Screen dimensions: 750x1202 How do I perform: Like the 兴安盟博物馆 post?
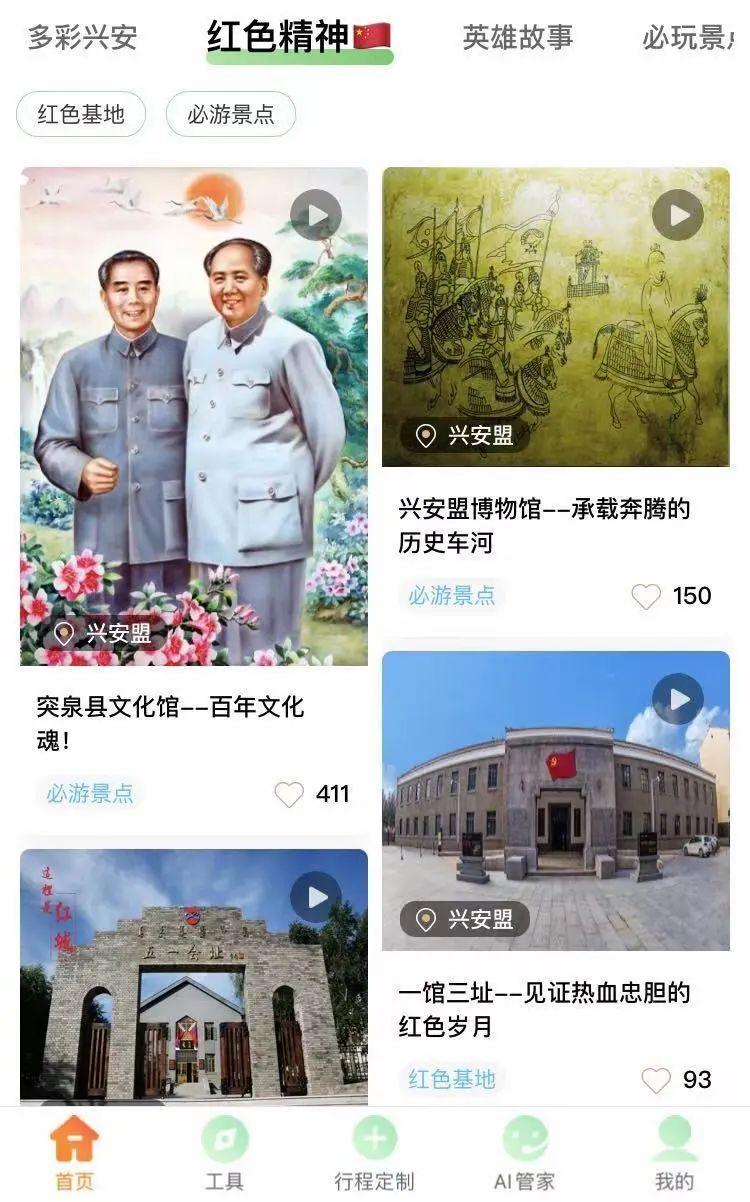647,596
